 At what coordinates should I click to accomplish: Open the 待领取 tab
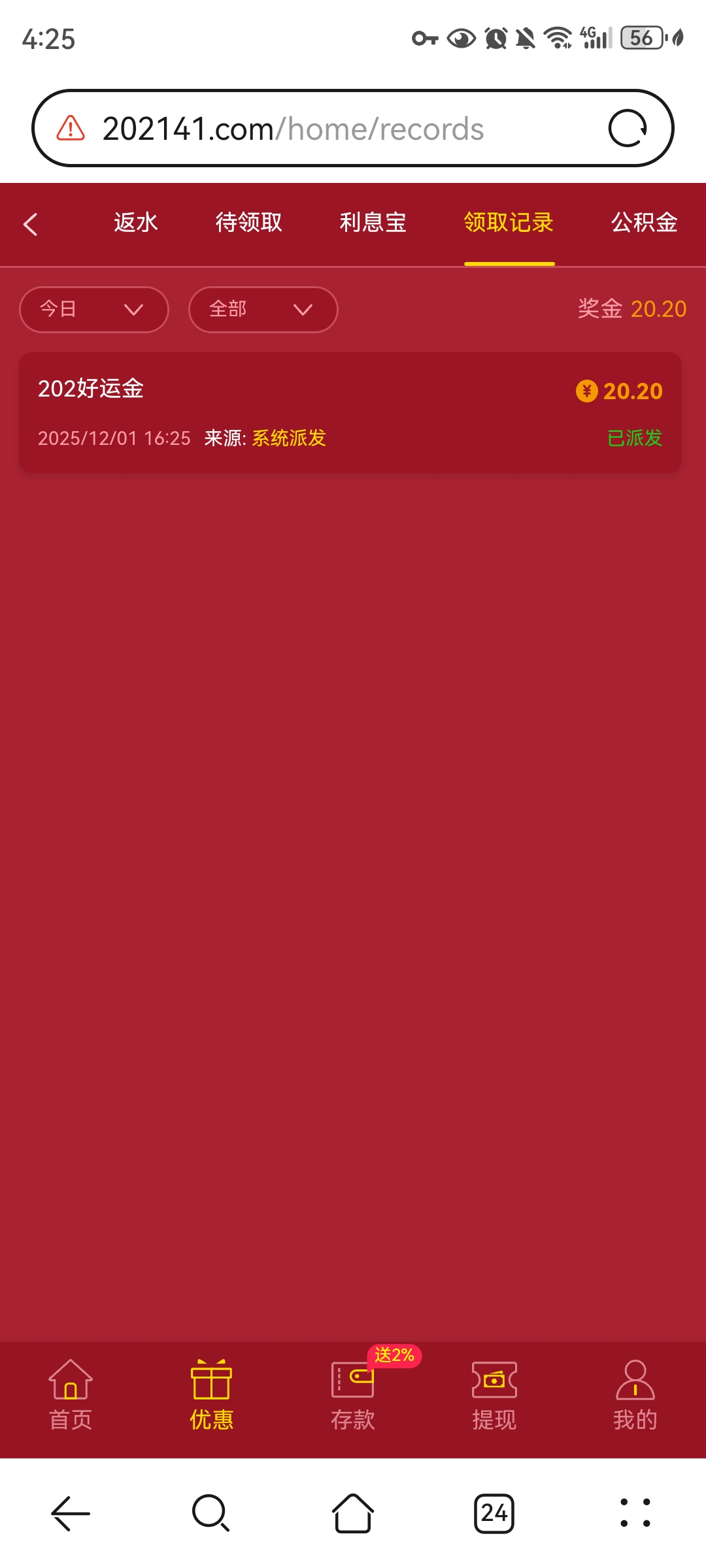[x=248, y=223]
